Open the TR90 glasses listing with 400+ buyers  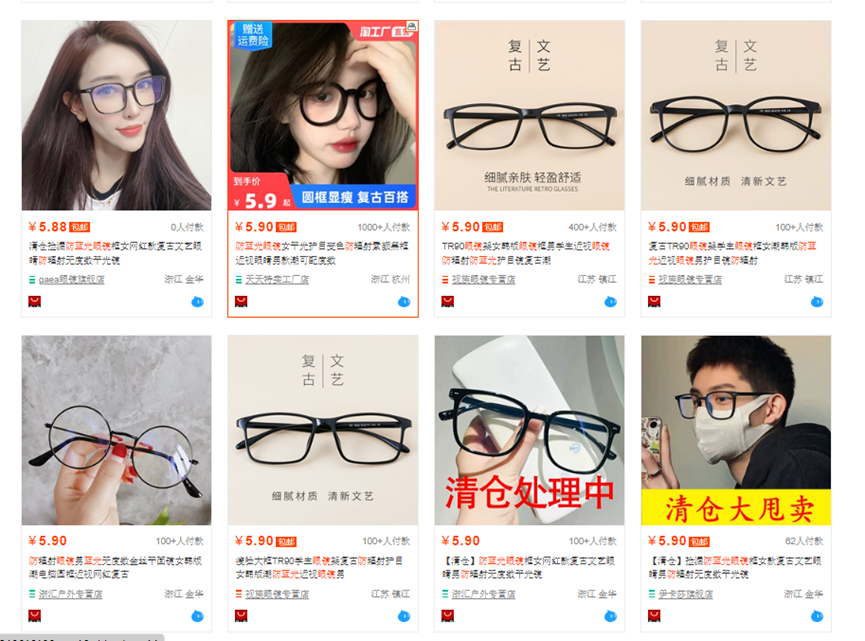click(529, 115)
